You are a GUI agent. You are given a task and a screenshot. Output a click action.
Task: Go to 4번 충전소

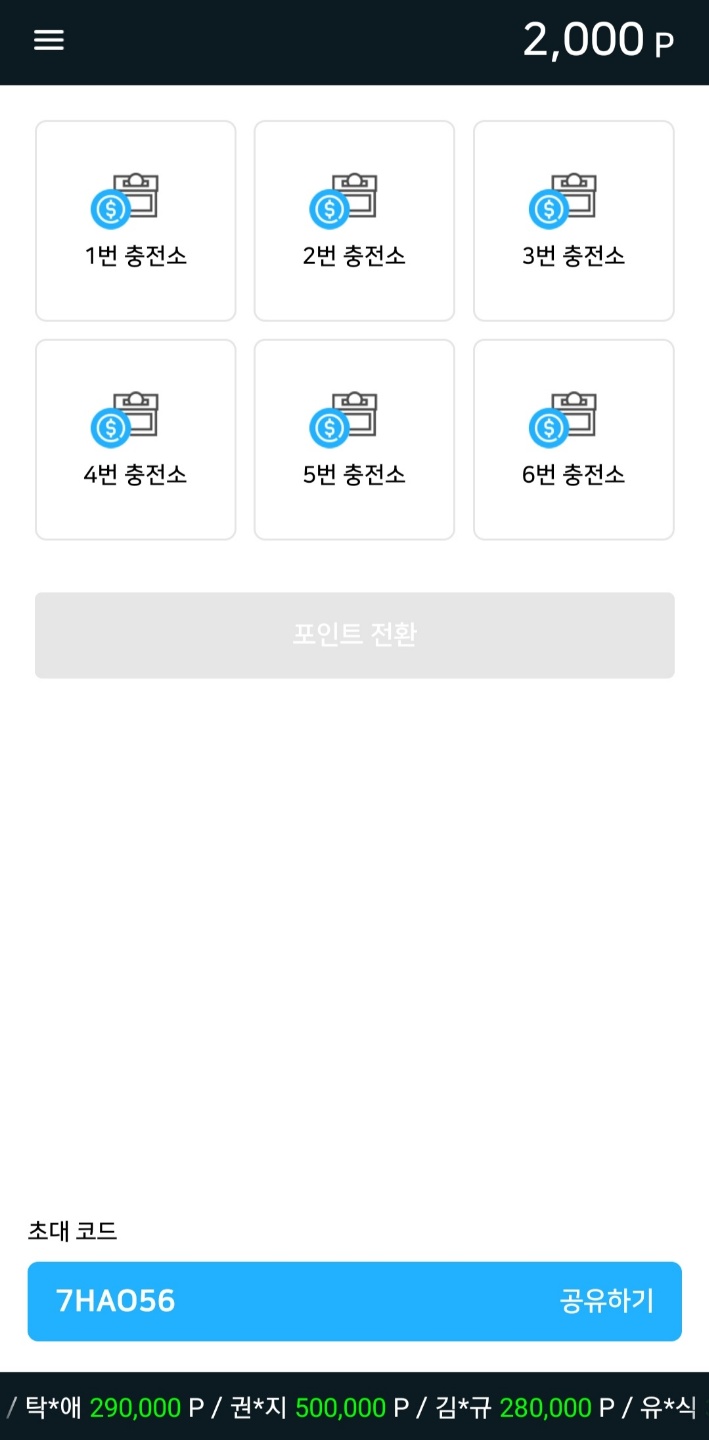click(136, 440)
